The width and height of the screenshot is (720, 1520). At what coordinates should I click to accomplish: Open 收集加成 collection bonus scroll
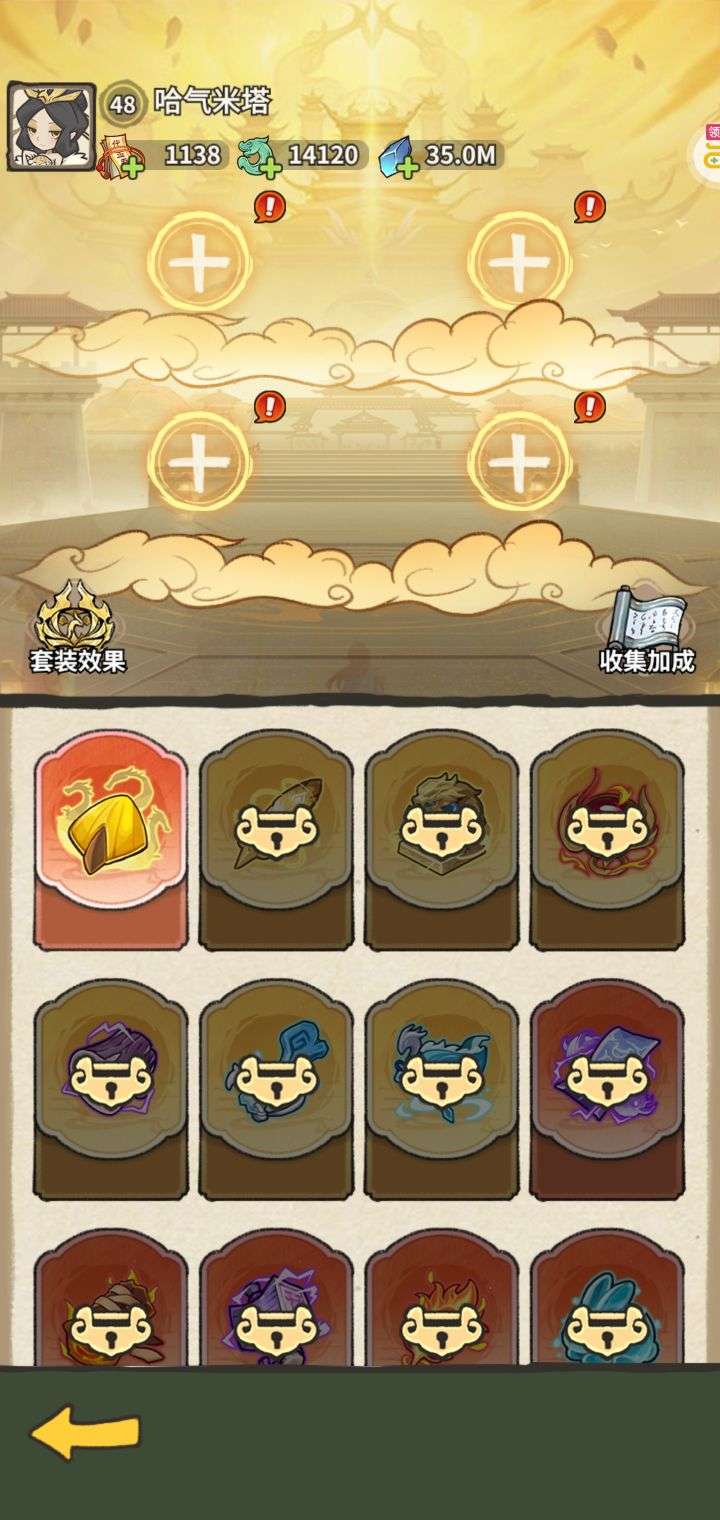[x=647, y=630]
